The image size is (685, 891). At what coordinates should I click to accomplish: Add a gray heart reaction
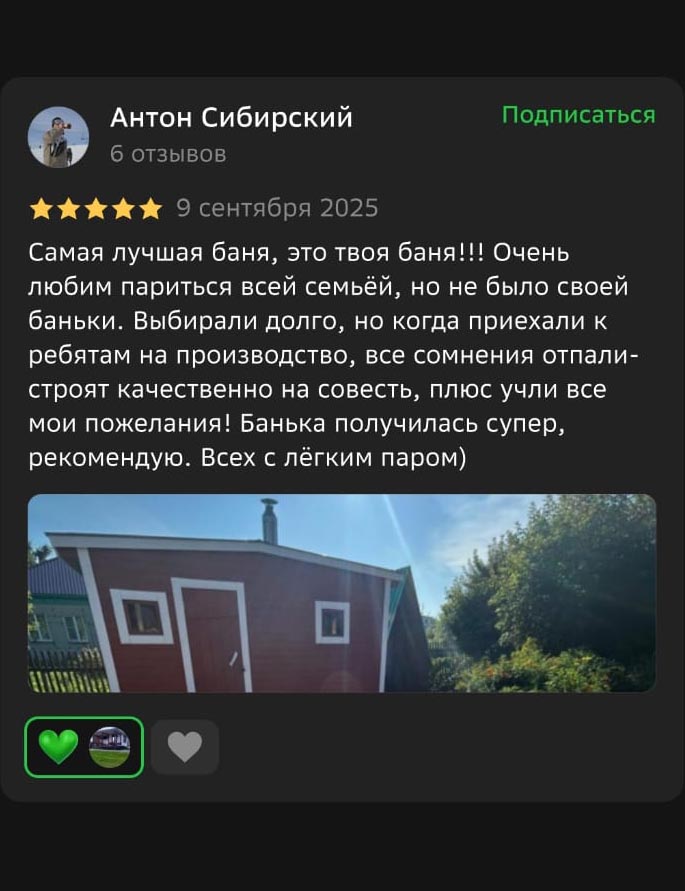click(x=185, y=747)
